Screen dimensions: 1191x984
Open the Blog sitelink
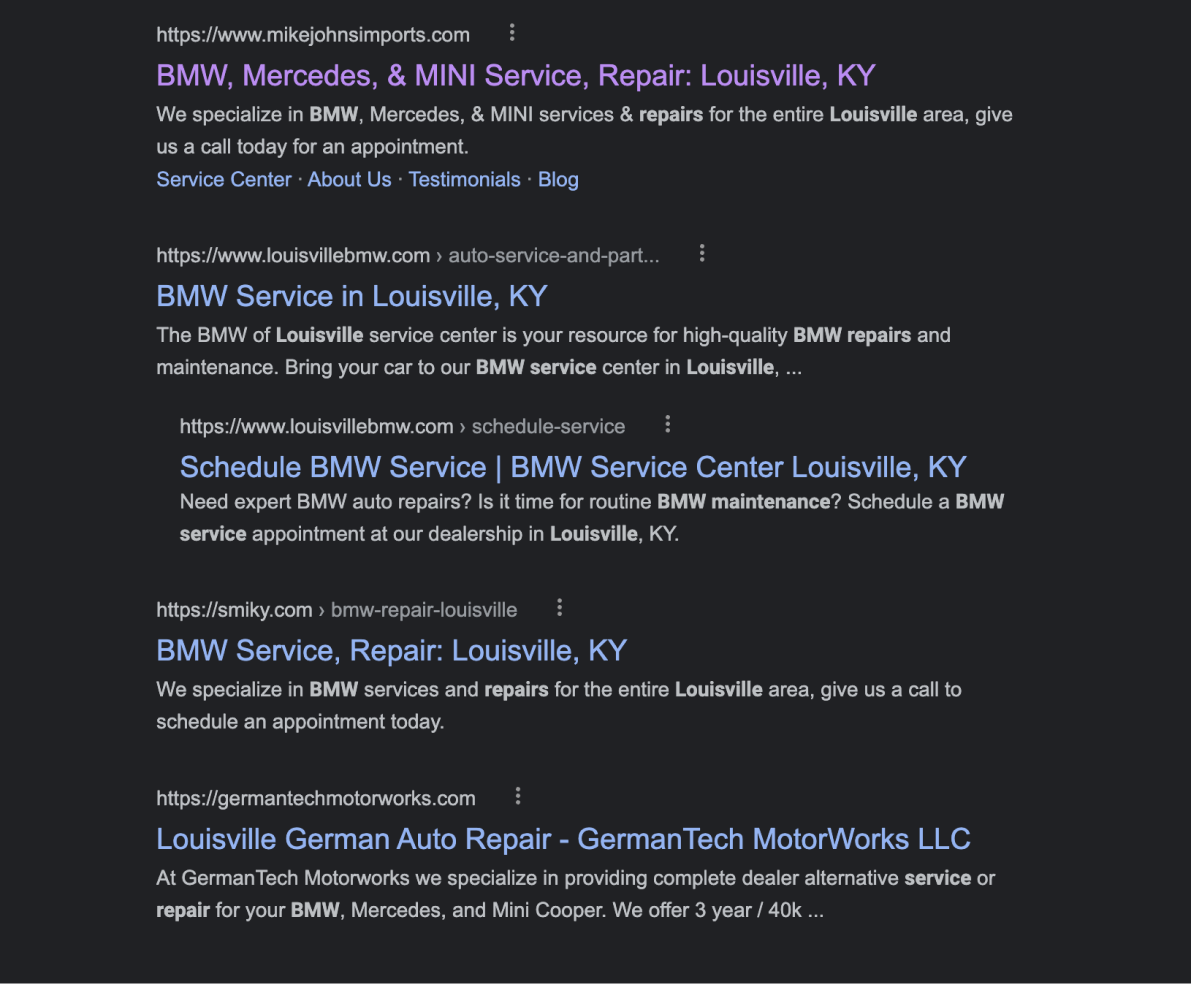tap(558, 180)
